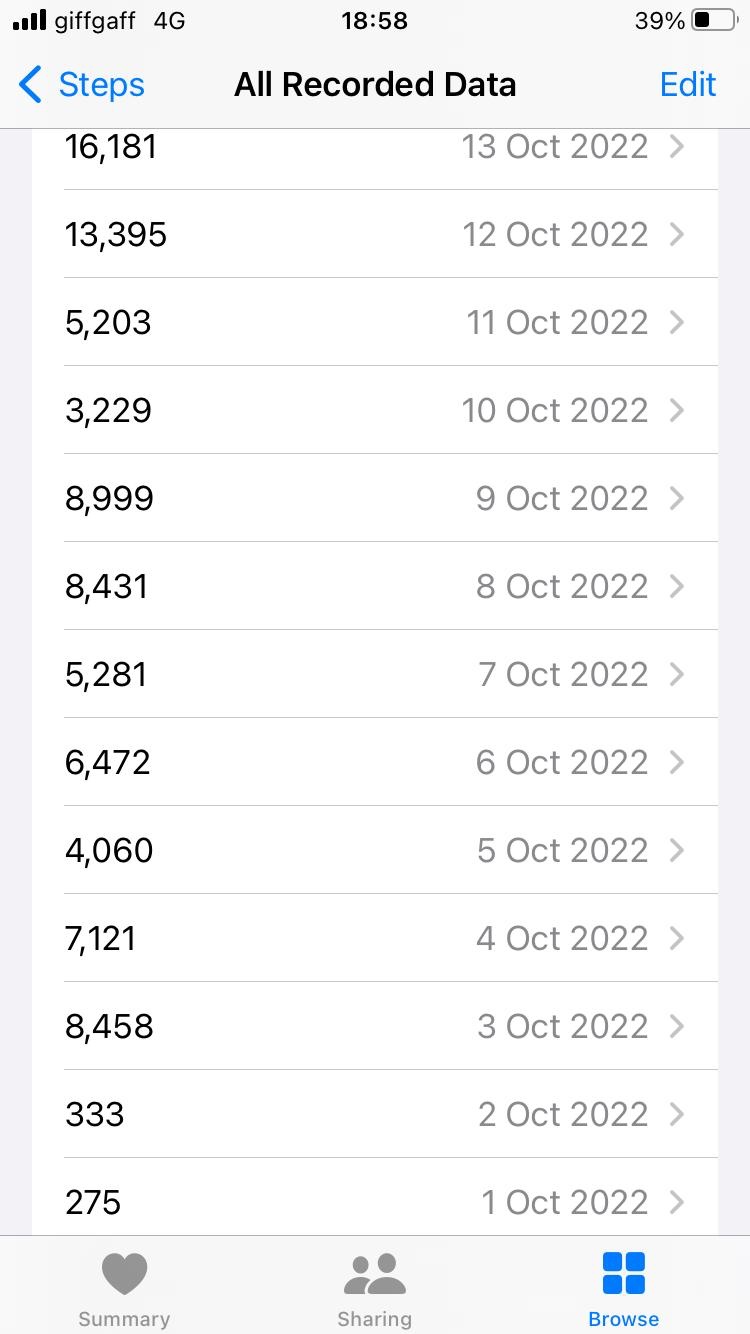The width and height of the screenshot is (750, 1334).
Task: Open the 8 Oct 2022 record
Action: [x=375, y=586]
